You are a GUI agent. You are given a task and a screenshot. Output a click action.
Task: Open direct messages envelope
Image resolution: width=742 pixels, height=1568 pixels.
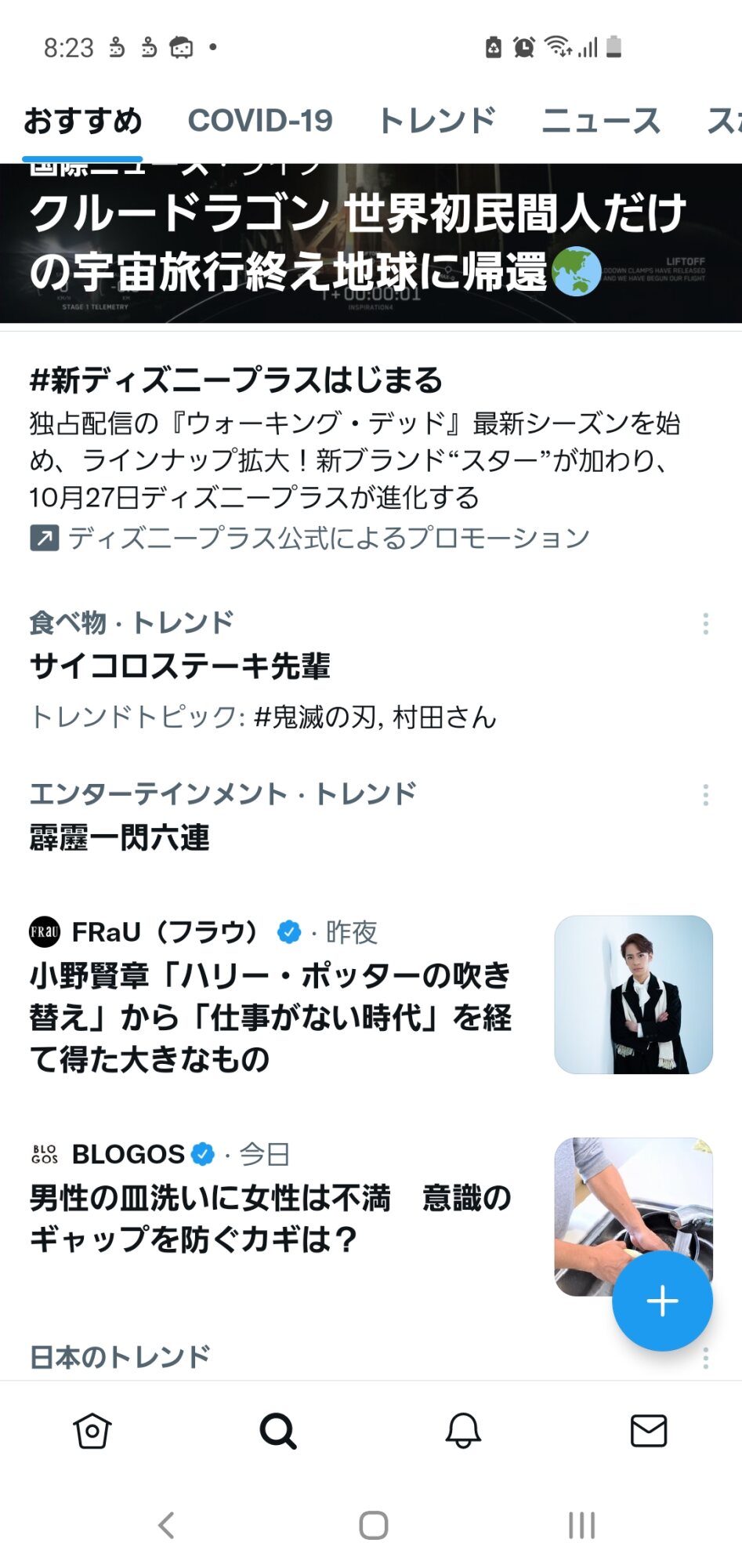[x=649, y=1432]
